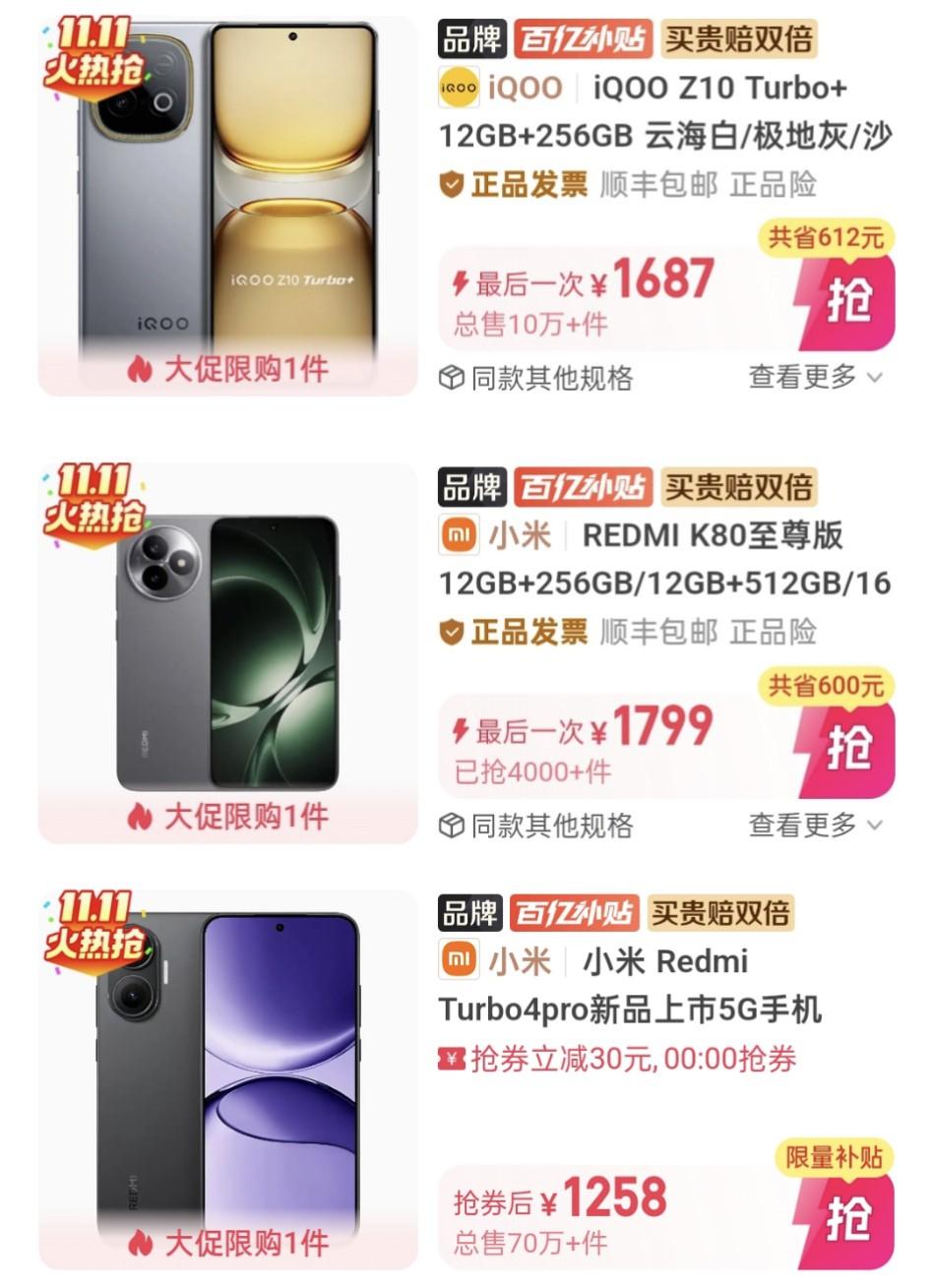Viewport: 933px width, 1288px height.
Task: Click the 同款其他规格 box icon under iQOO Z10
Action: click(x=450, y=377)
